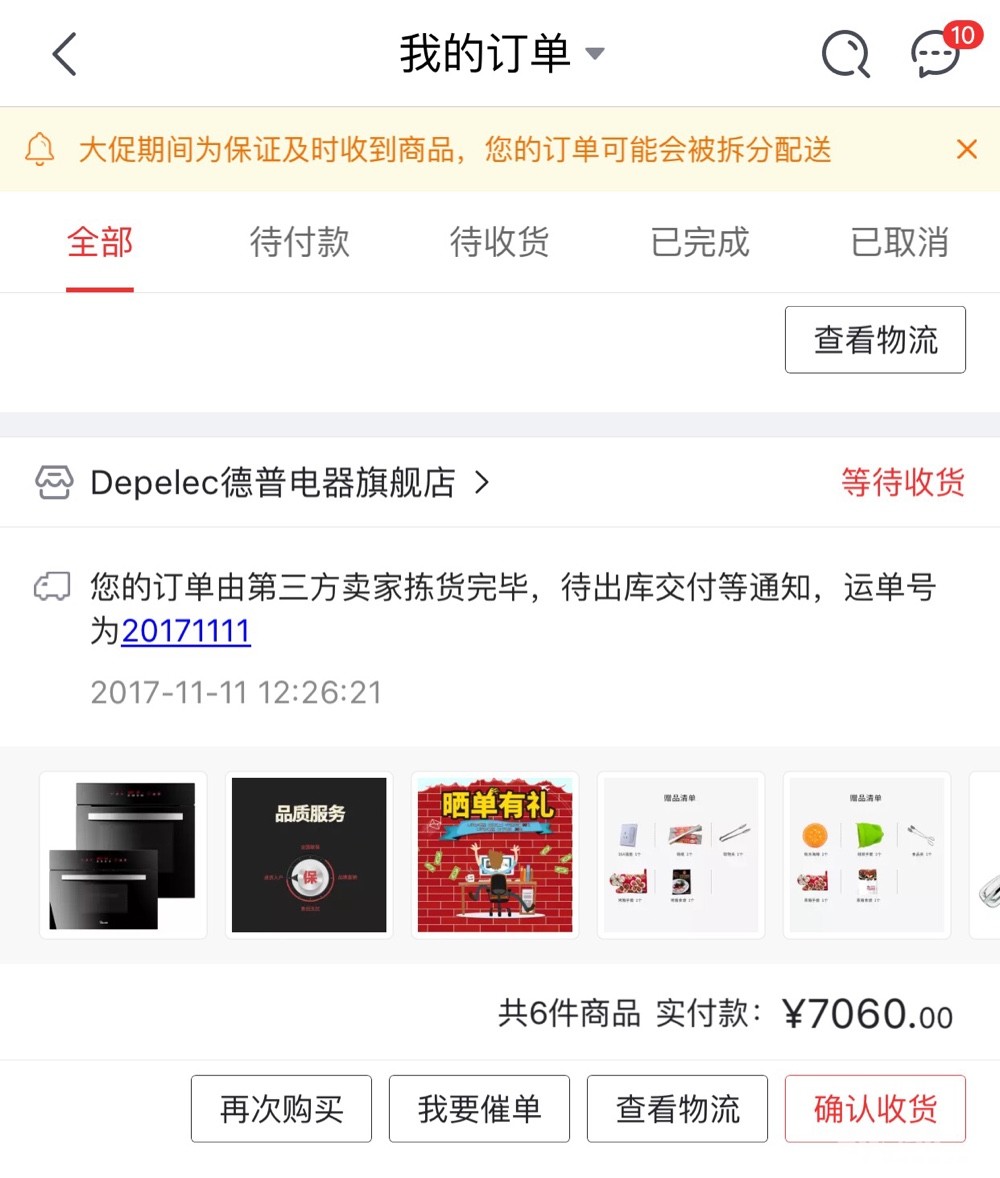Open tracking number 20171111
The image size is (1000, 1178).
(186, 632)
